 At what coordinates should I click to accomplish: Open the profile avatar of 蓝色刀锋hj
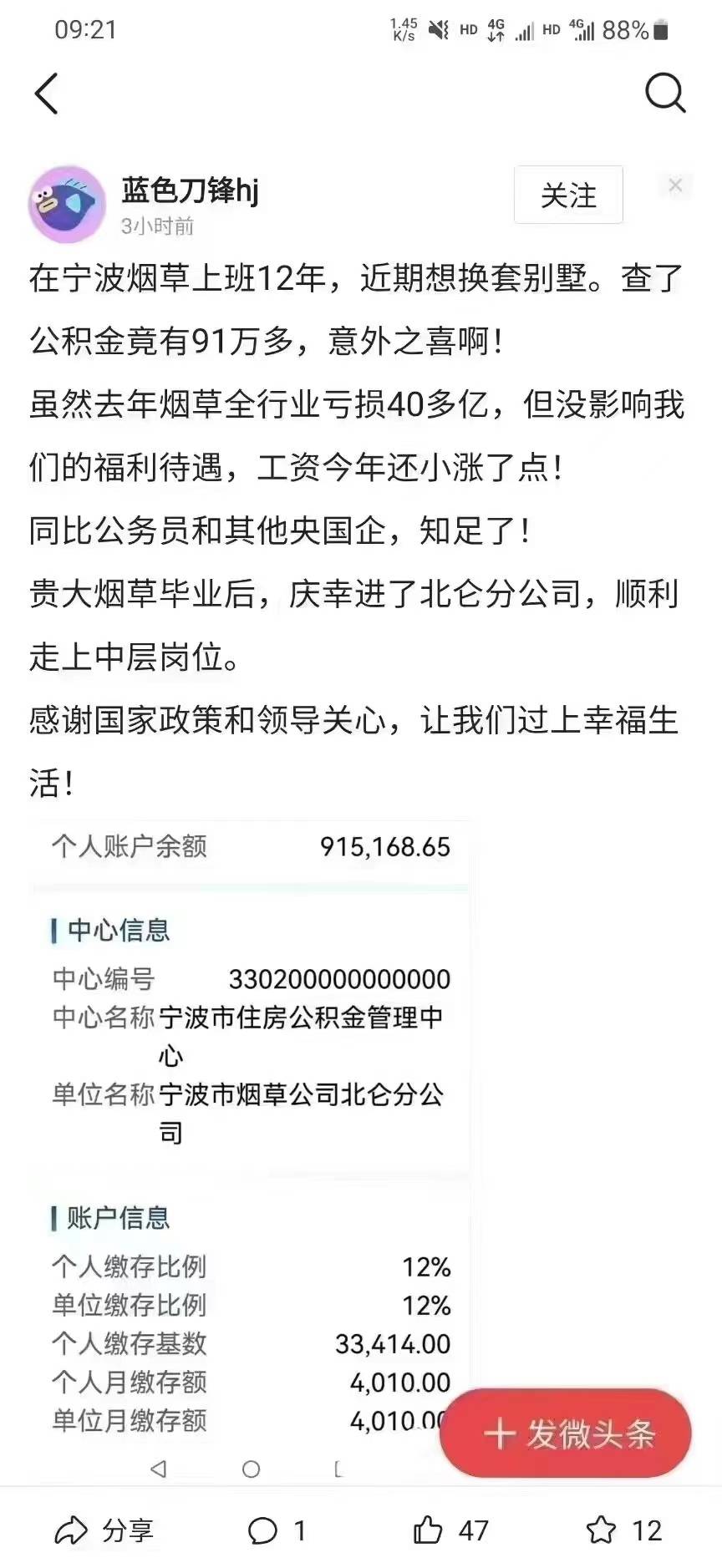coord(67,204)
